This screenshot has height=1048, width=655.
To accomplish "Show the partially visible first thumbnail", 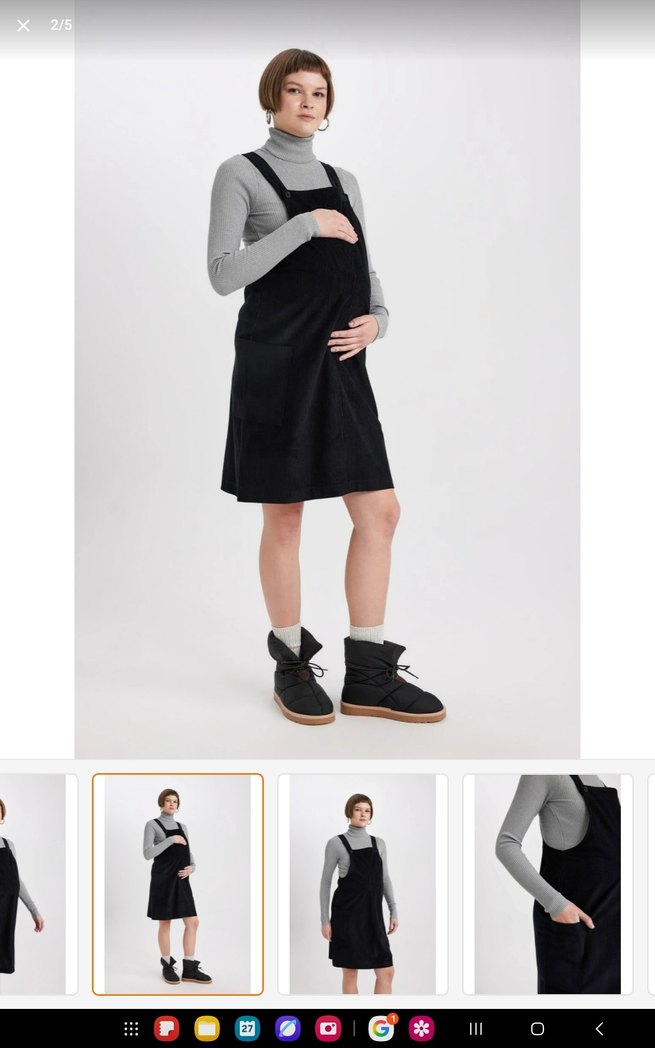I will (35, 884).
